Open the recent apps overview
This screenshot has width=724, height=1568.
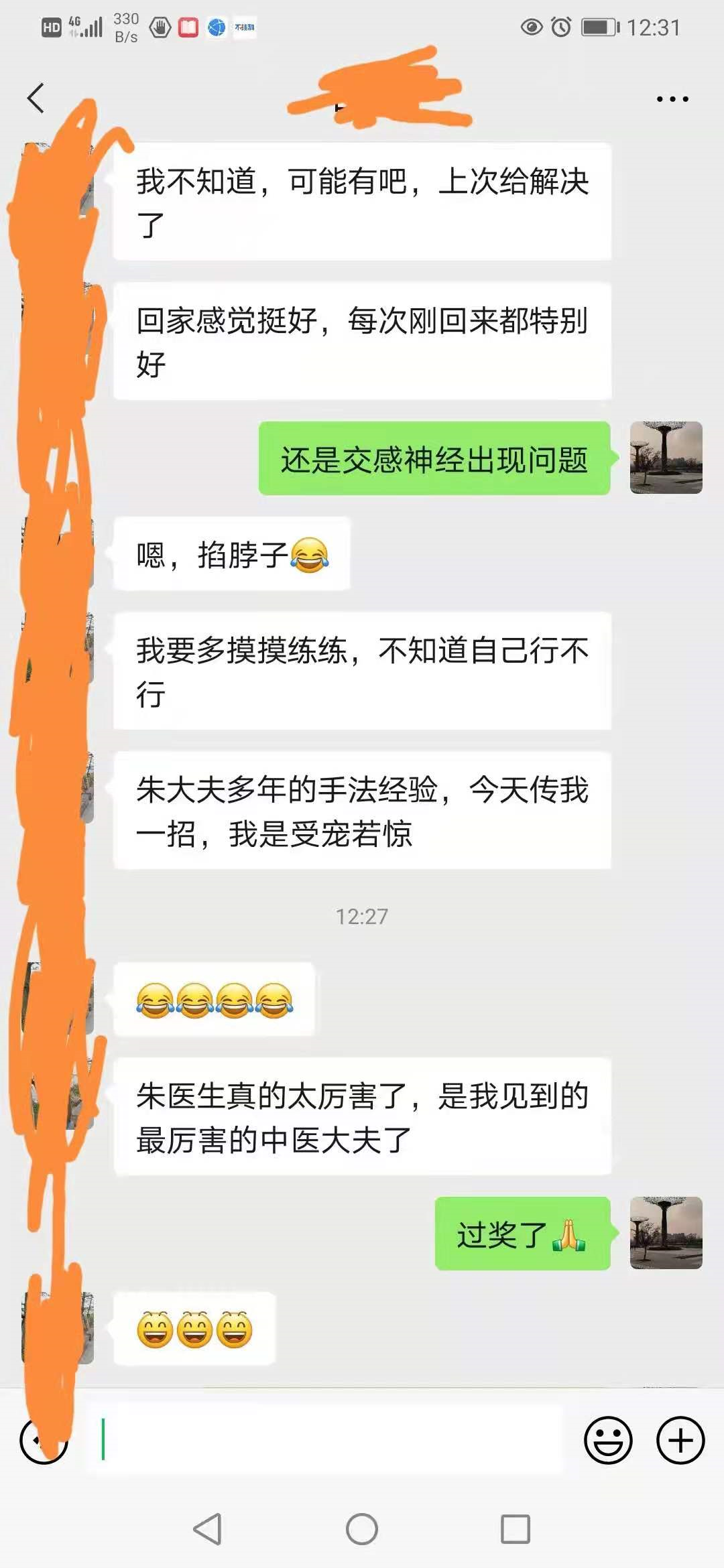pyautogui.click(x=516, y=1530)
